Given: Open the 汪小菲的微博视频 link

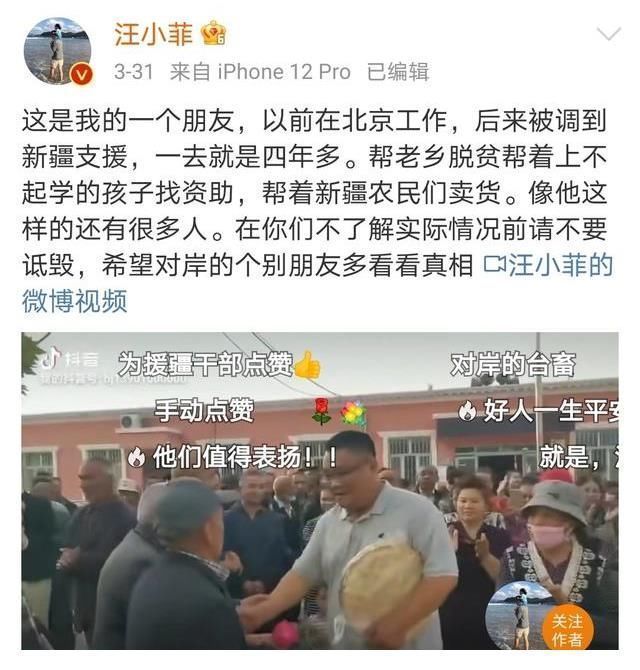Looking at the screenshot, I should (x=548, y=265).
